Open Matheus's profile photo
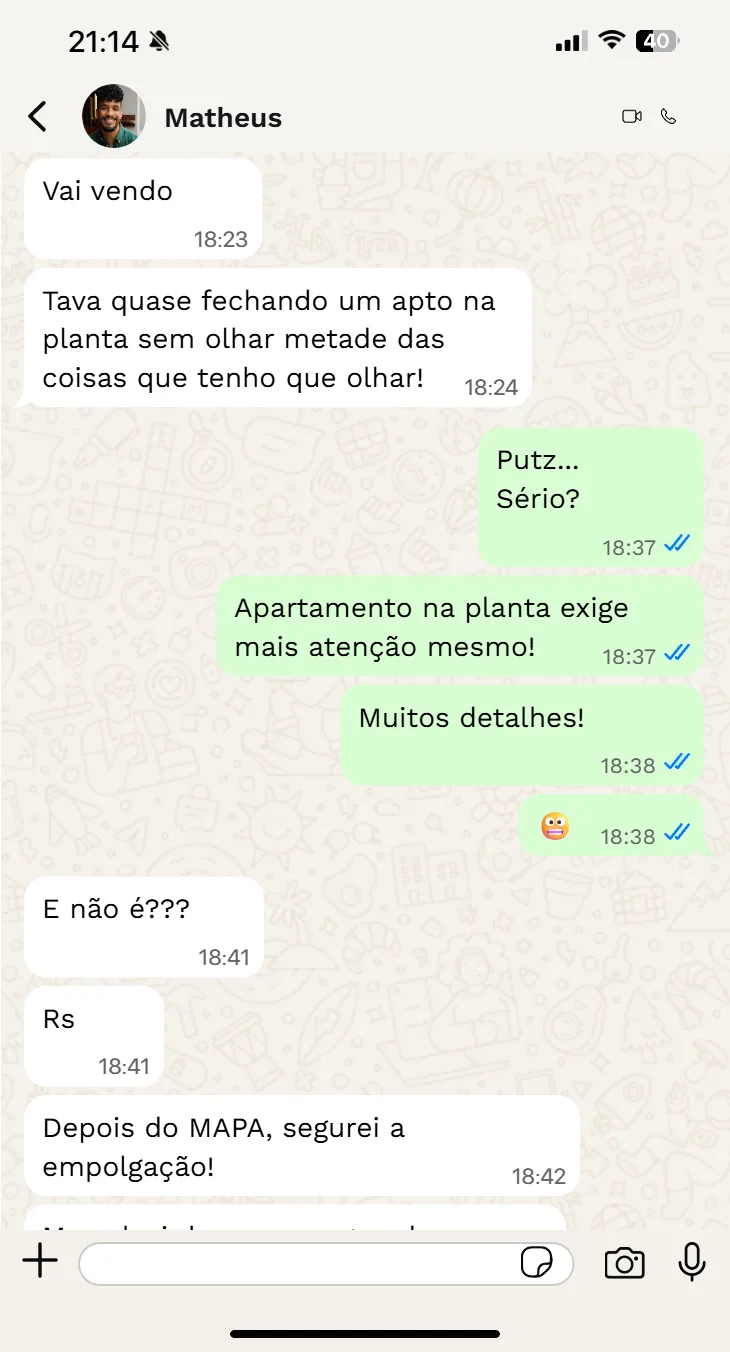The height and width of the screenshot is (1352, 730). [113, 116]
